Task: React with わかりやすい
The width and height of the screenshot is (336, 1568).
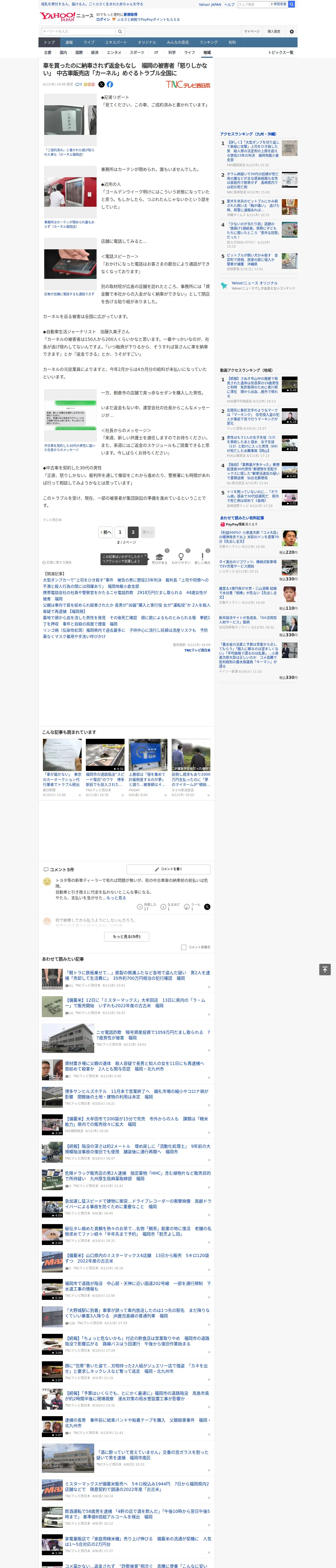Action: [181, 558]
